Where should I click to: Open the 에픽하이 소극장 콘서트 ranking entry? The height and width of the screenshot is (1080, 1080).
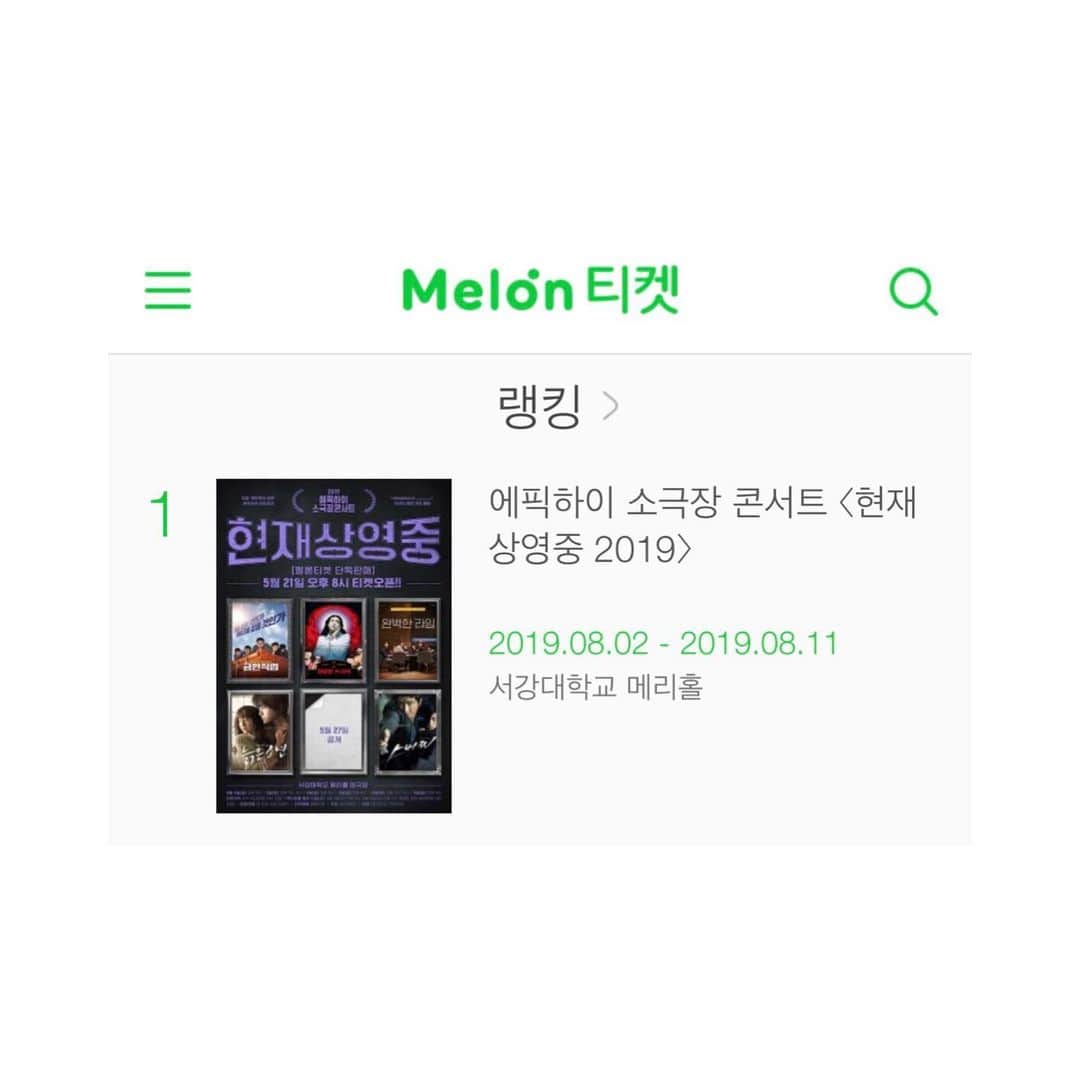coord(701,525)
